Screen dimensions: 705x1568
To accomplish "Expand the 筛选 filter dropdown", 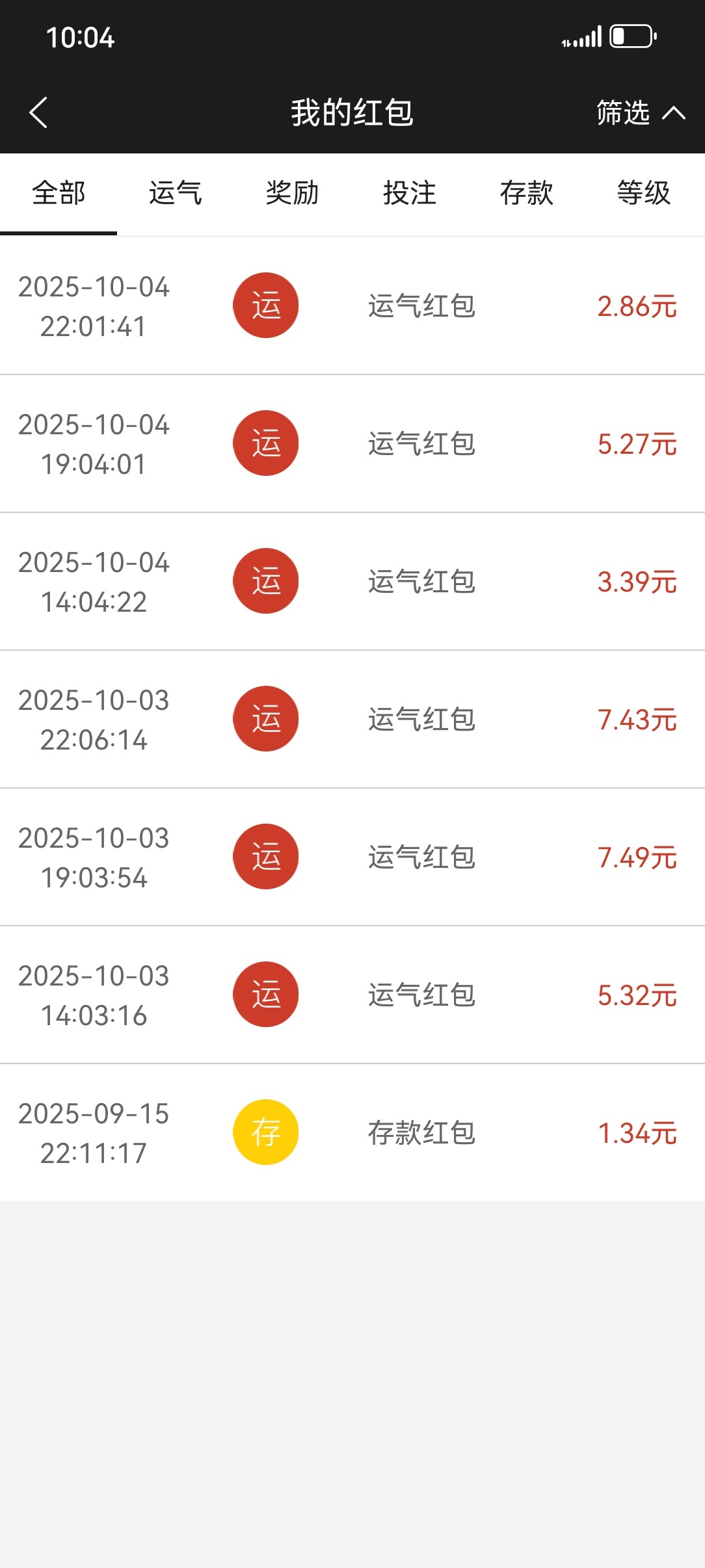I will [x=640, y=112].
